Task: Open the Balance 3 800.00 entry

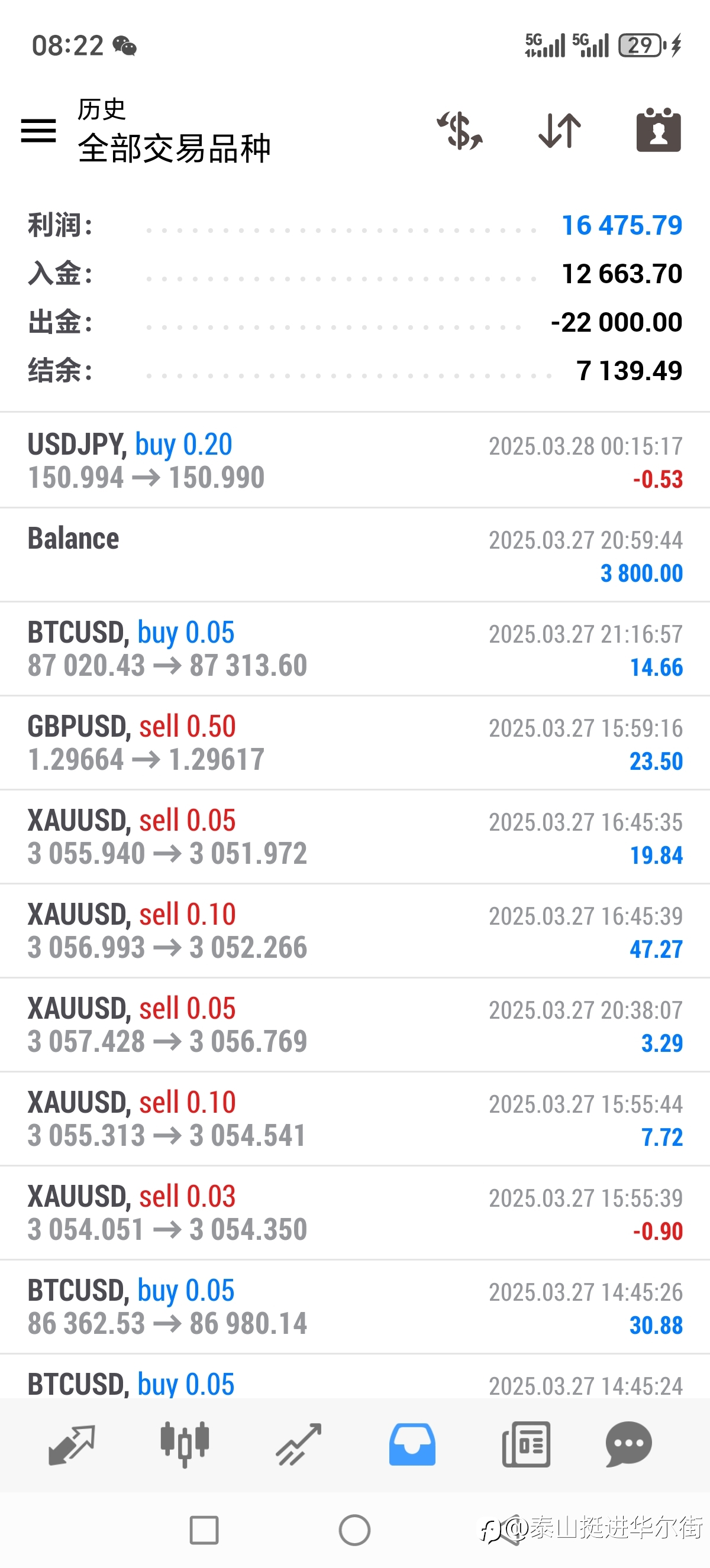Action: click(x=355, y=555)
